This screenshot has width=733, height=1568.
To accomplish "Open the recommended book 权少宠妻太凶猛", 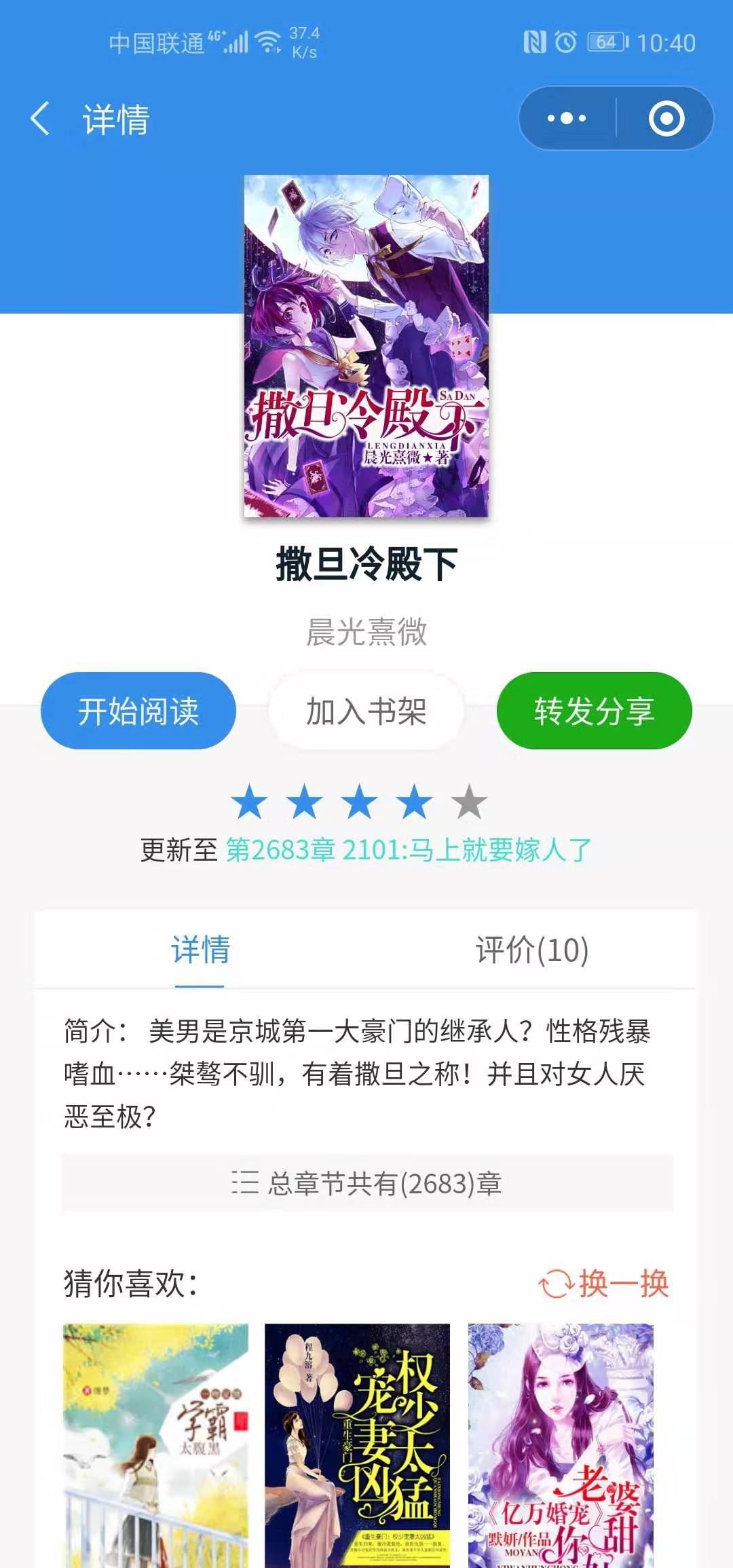I will coord(357,1446).
